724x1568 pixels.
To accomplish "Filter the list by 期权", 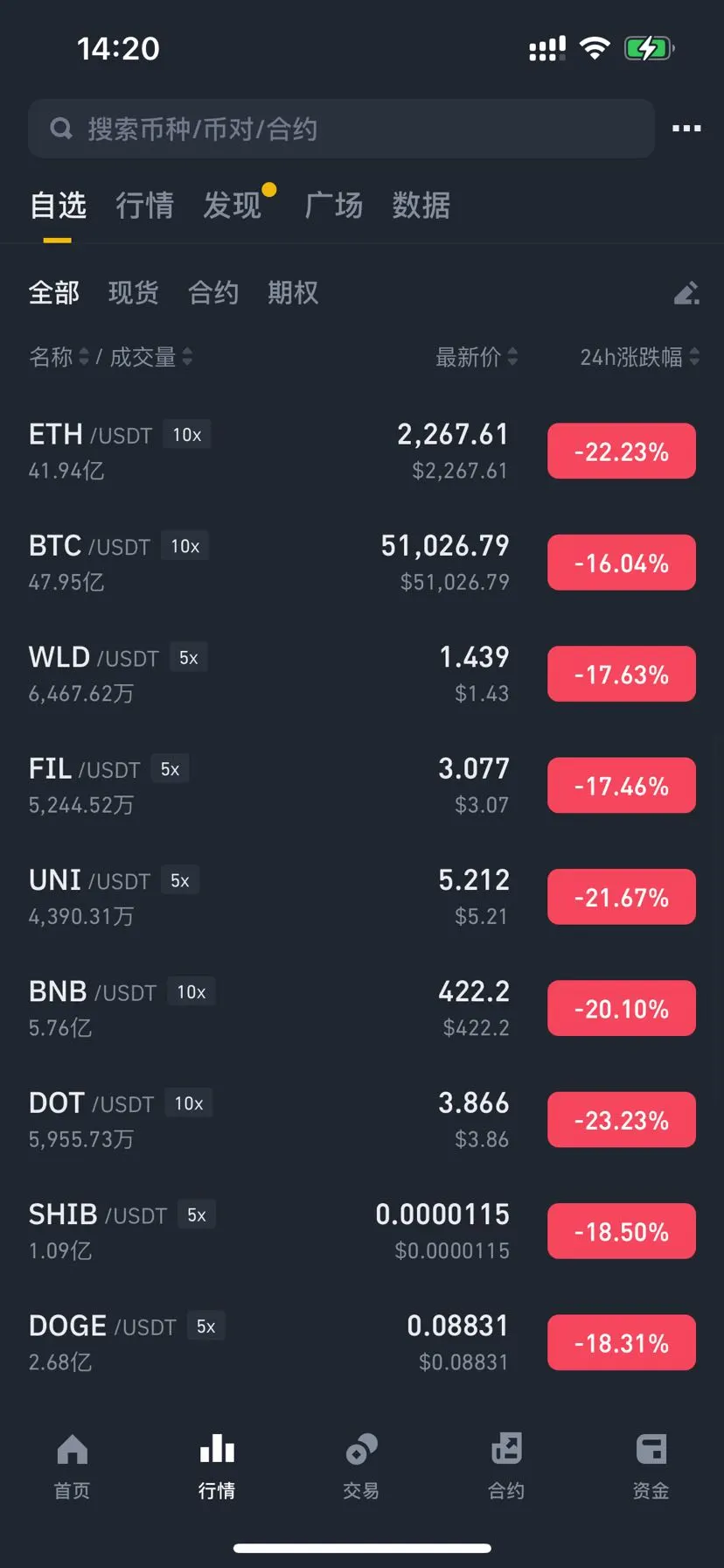I will click(293, 292).
